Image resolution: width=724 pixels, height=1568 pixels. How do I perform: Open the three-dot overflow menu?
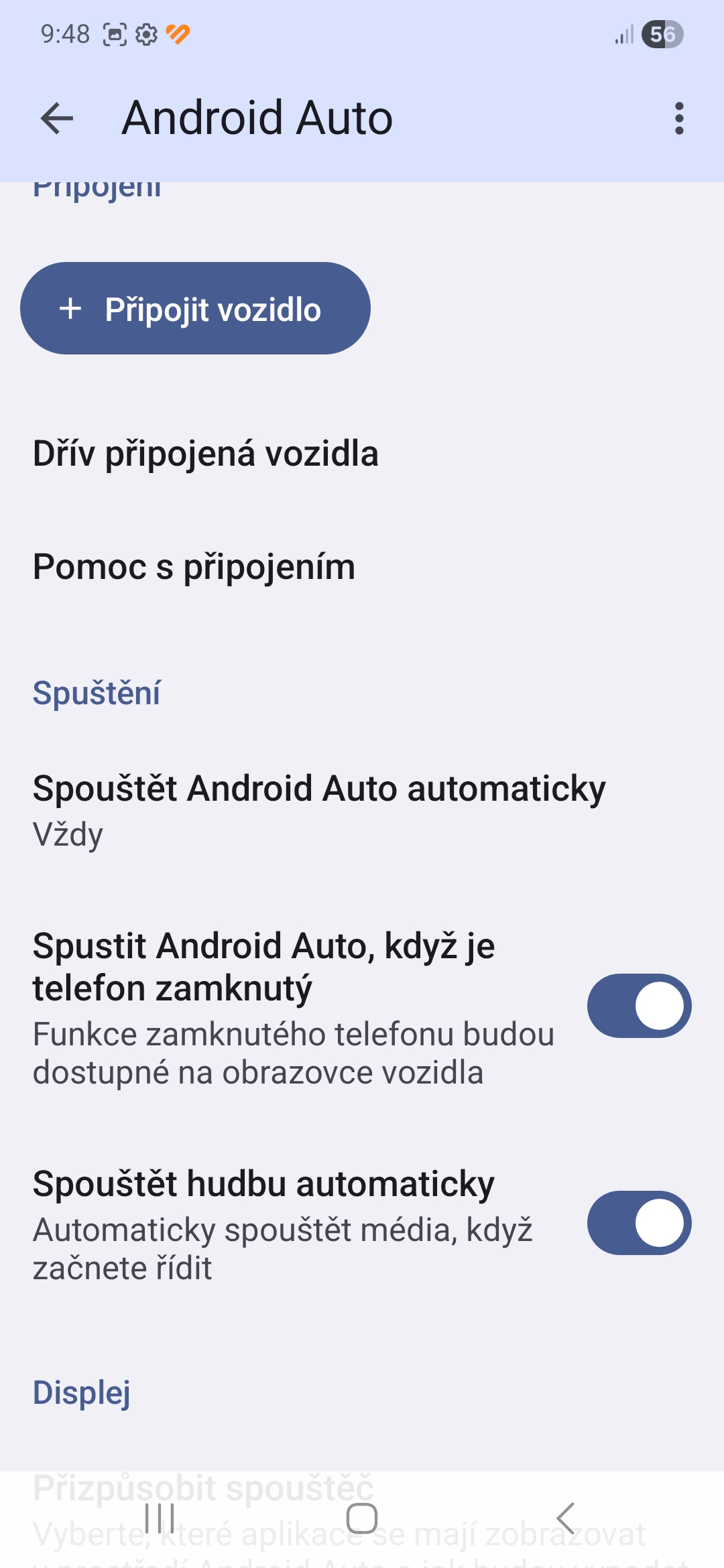[679, 119]
